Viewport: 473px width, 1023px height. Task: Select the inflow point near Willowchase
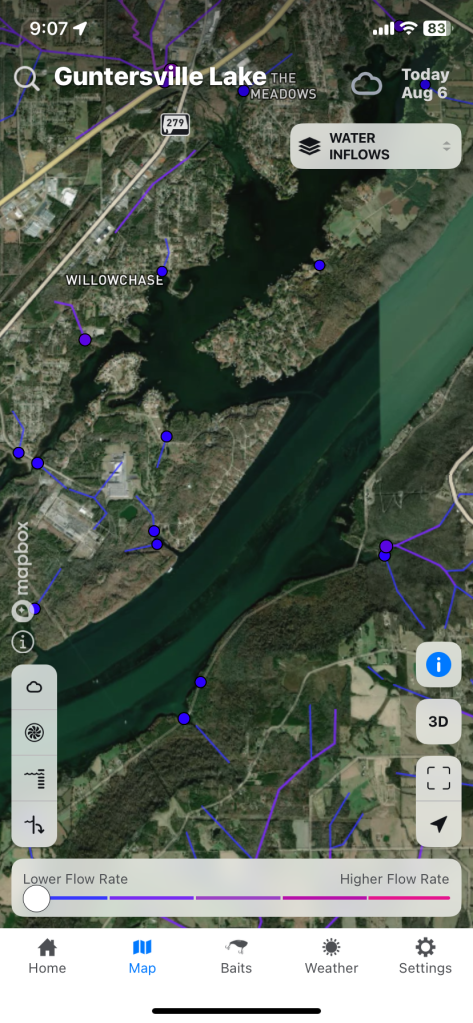point(162,271)
